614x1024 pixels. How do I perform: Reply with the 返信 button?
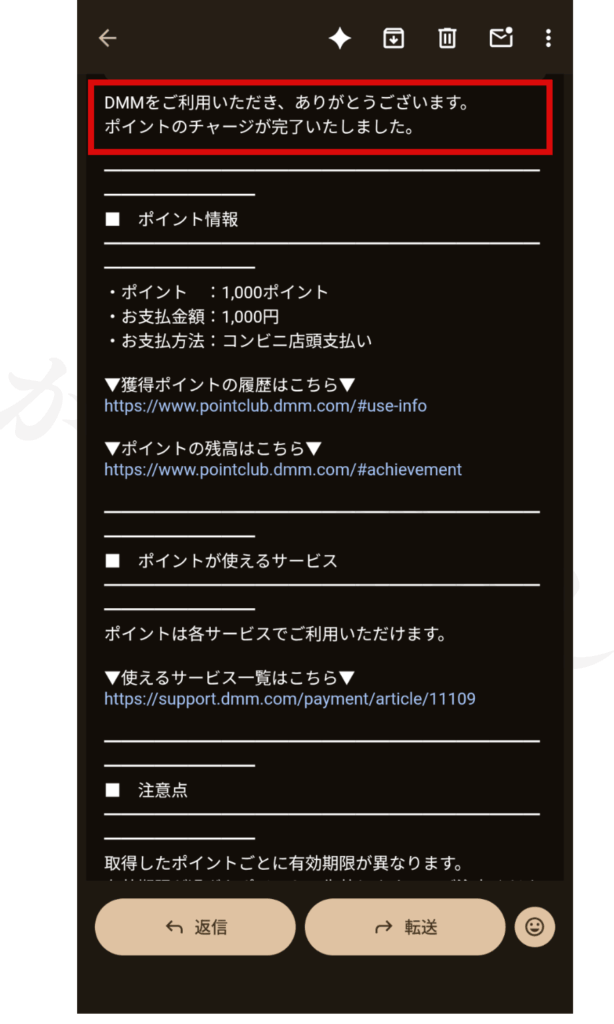point(195,927)
